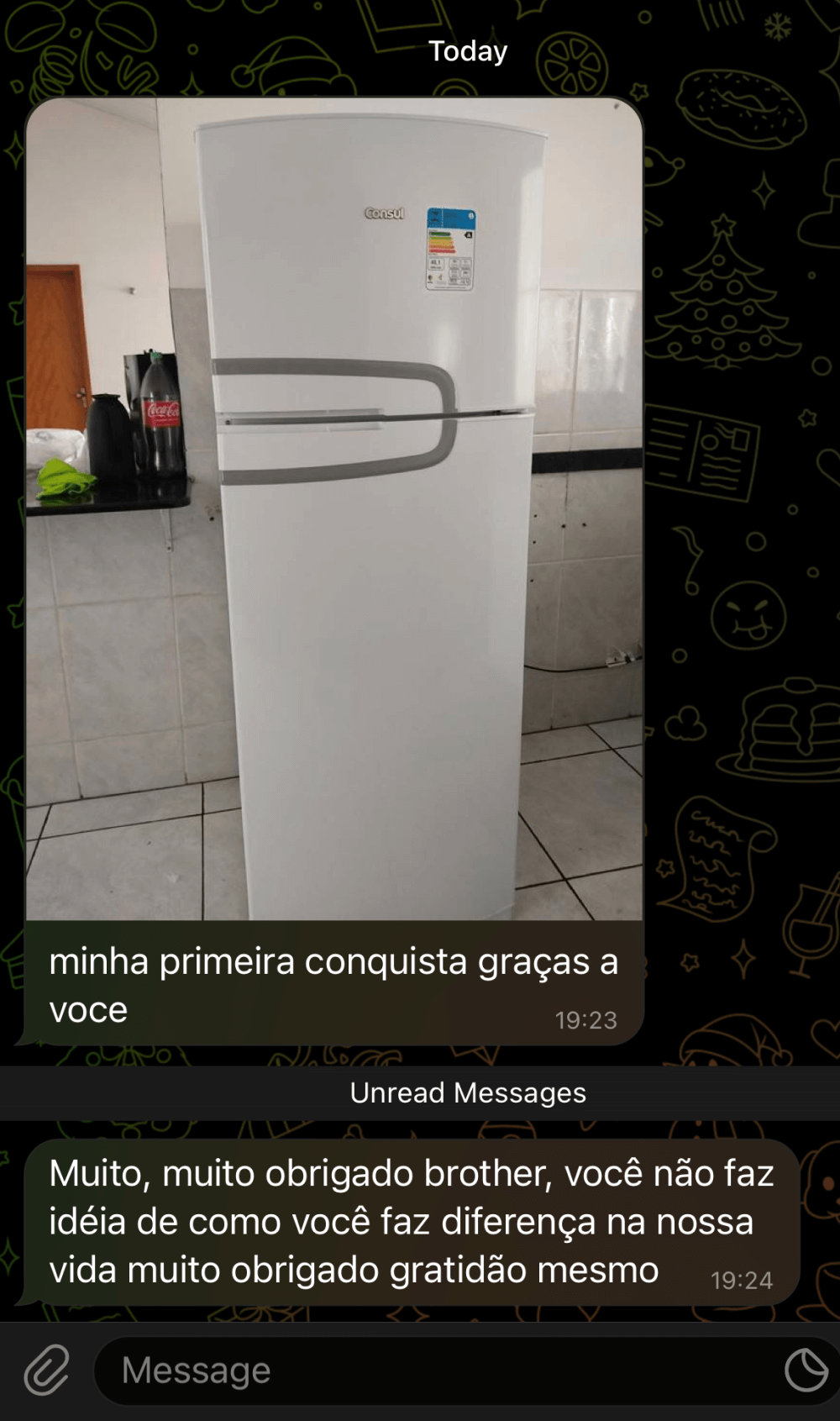Image resolution: width=840 pixels, height=1421 pixels.
Task: Select the paperclip to attach a file
Action: pyautogui.click(x=46, y=1371)
